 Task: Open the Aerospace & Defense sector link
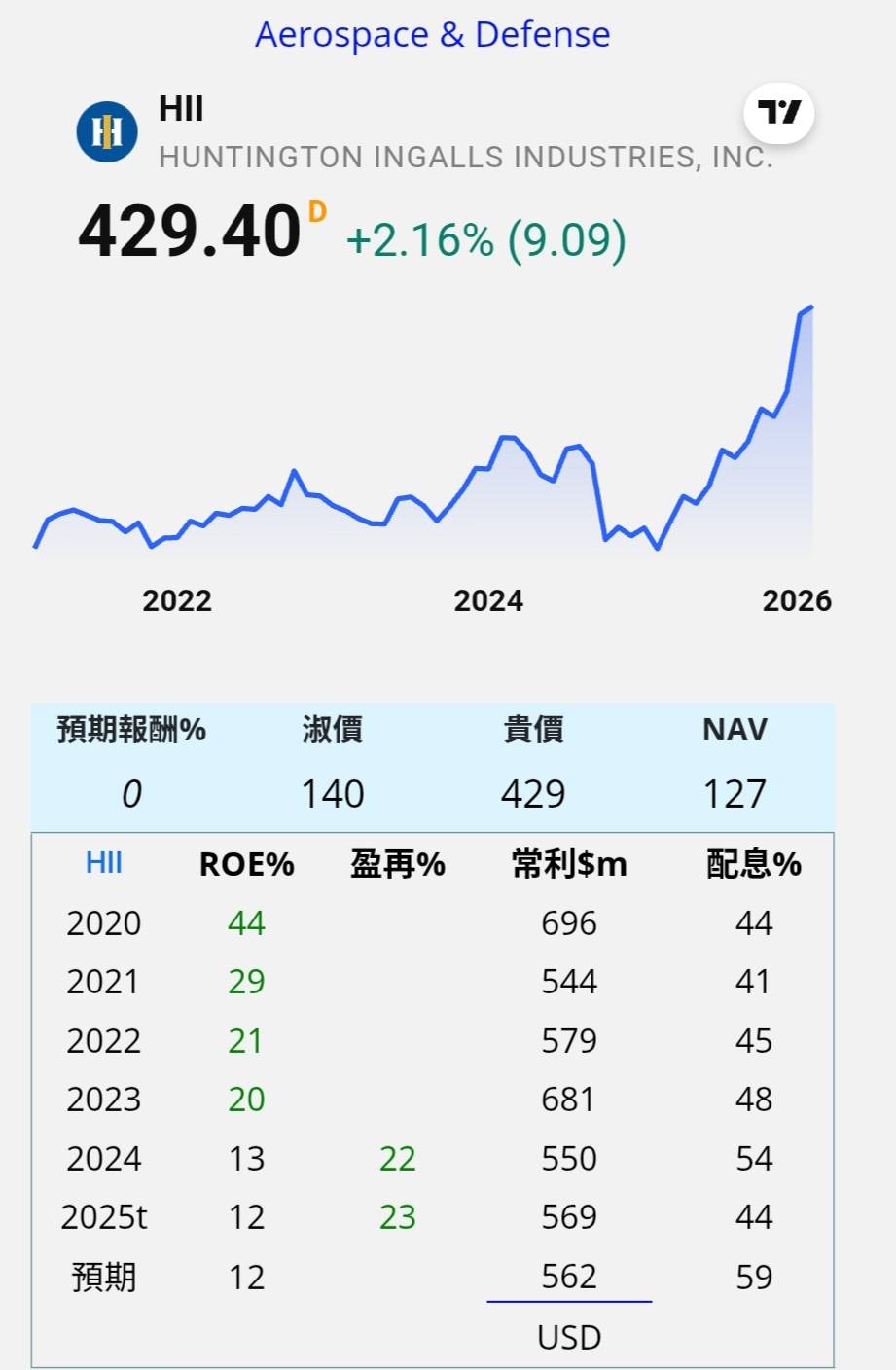pyautogui.click(x=432, y=35)
